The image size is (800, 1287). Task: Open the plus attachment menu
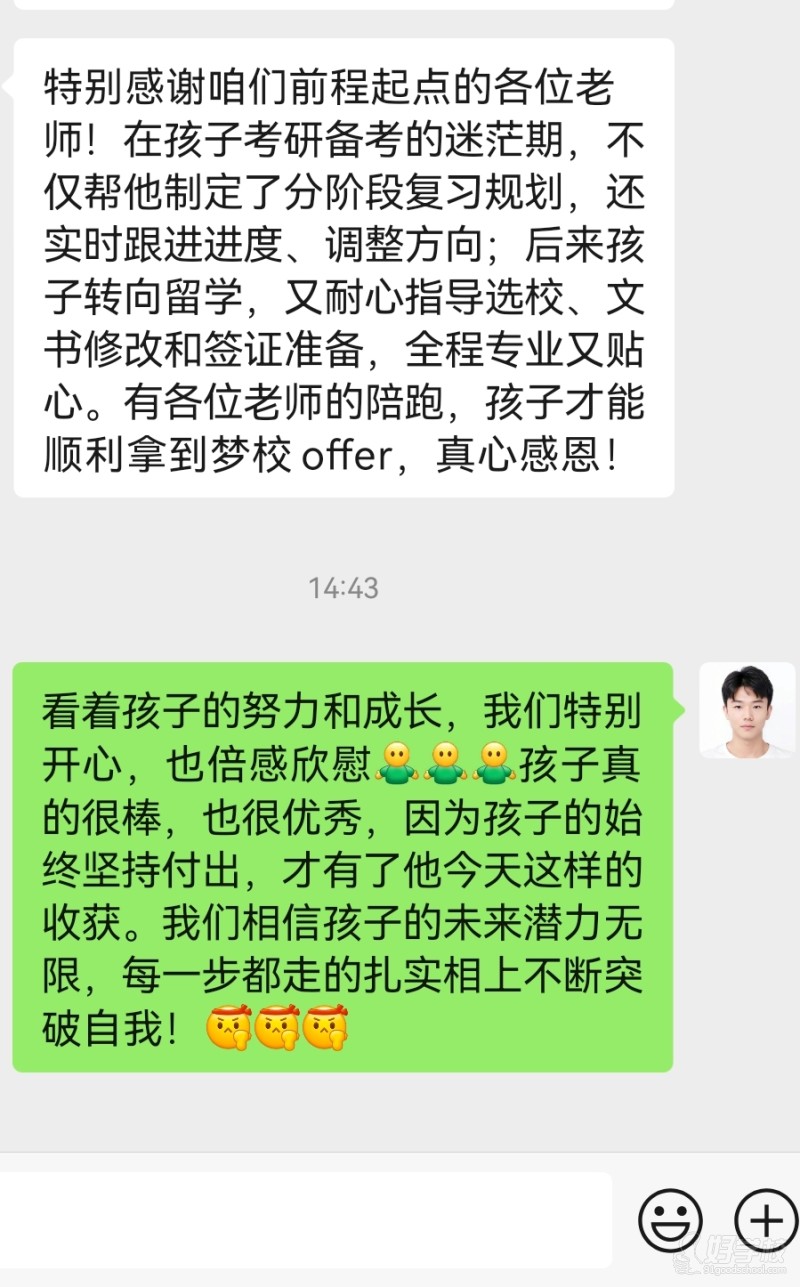coord(765,1221)
